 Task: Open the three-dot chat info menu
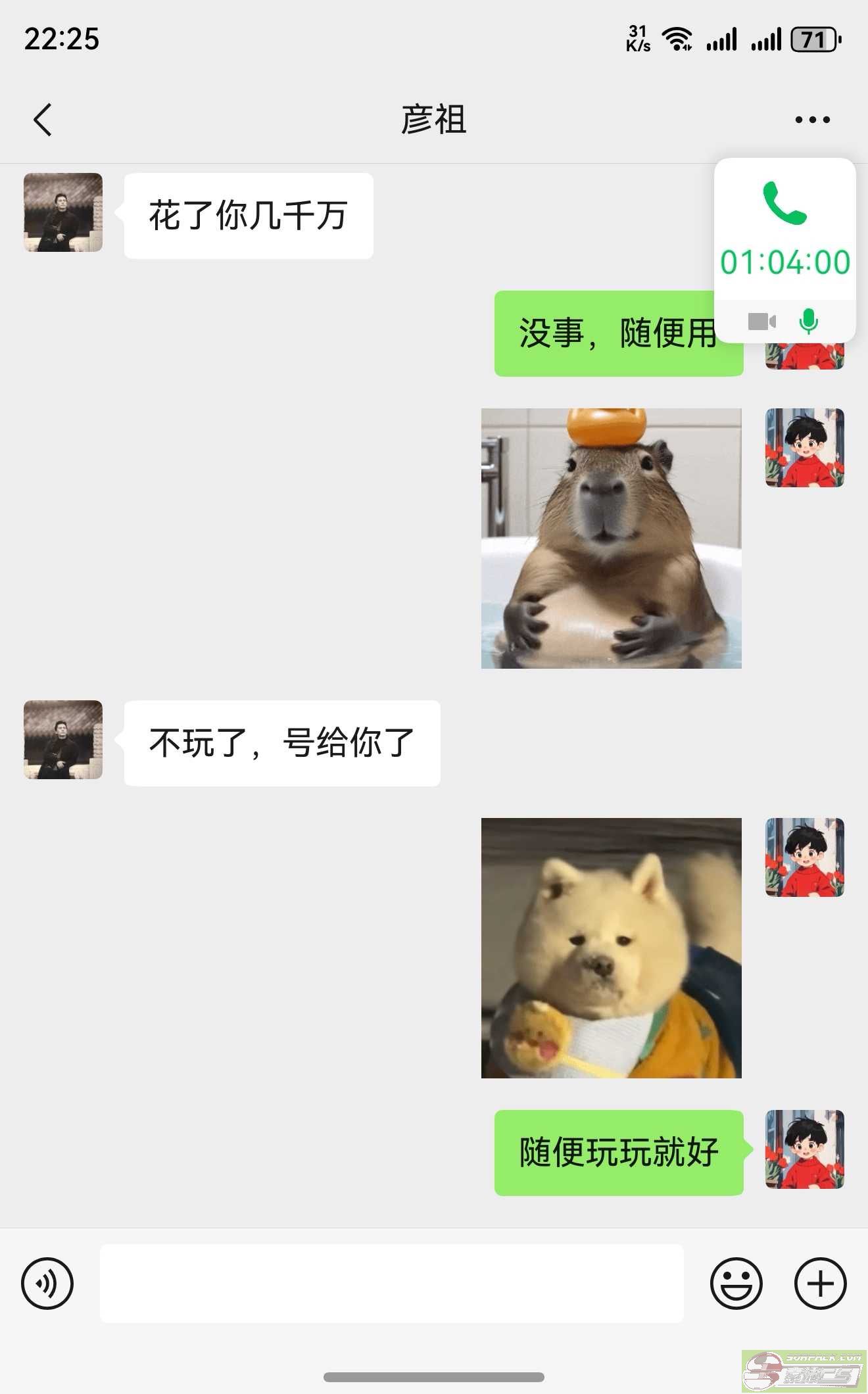[x=812, y=120]
